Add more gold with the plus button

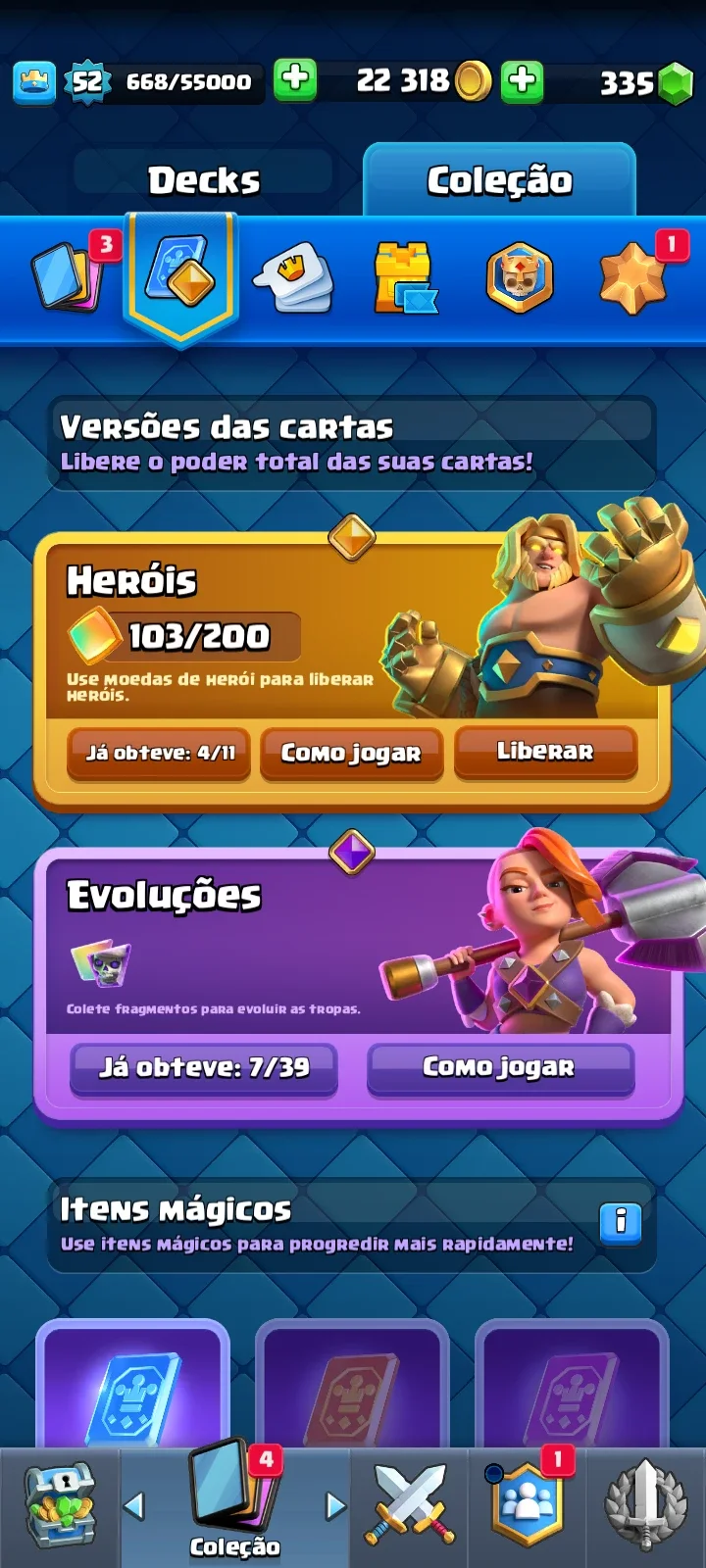pyautogui.click(x=523, y=81)
